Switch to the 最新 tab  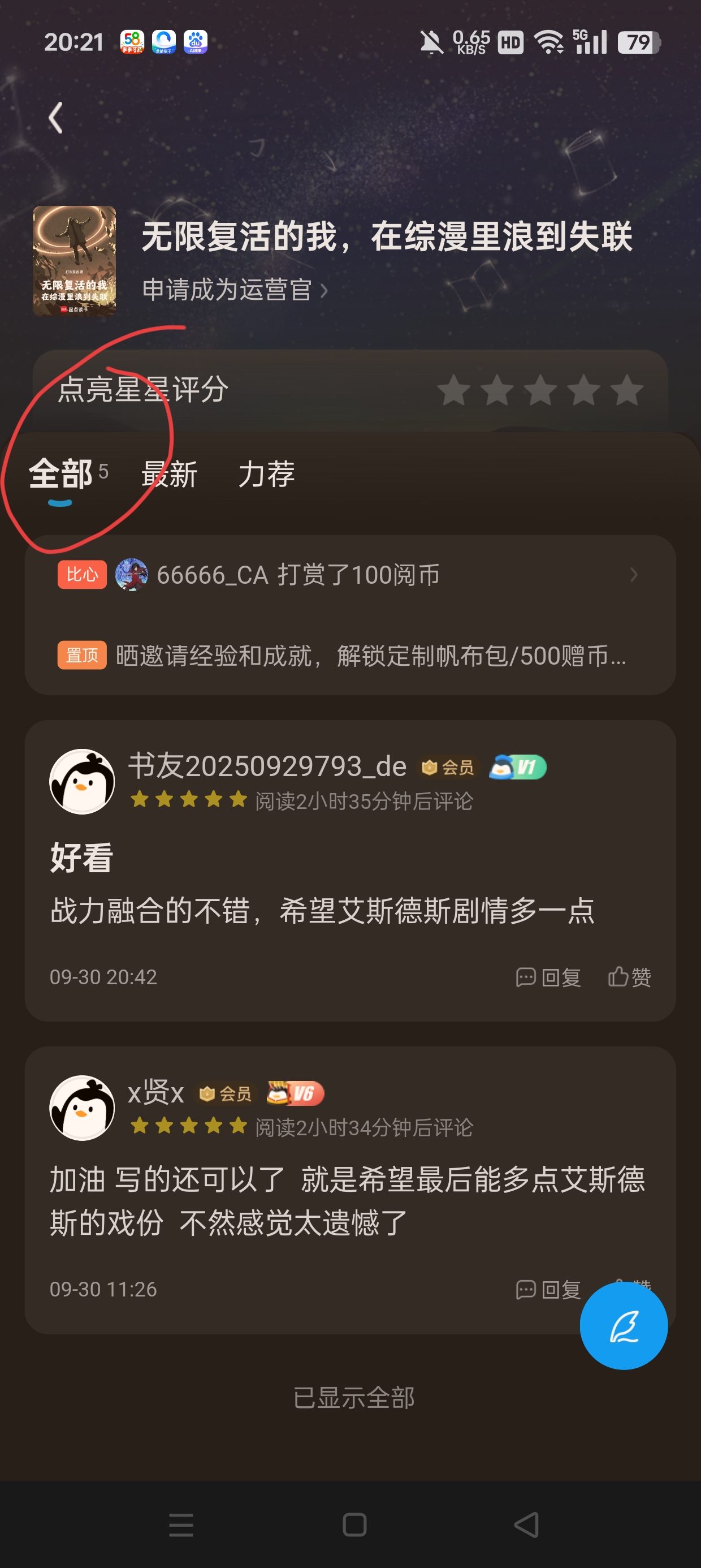pyautogui.click(x=169, y=474)
